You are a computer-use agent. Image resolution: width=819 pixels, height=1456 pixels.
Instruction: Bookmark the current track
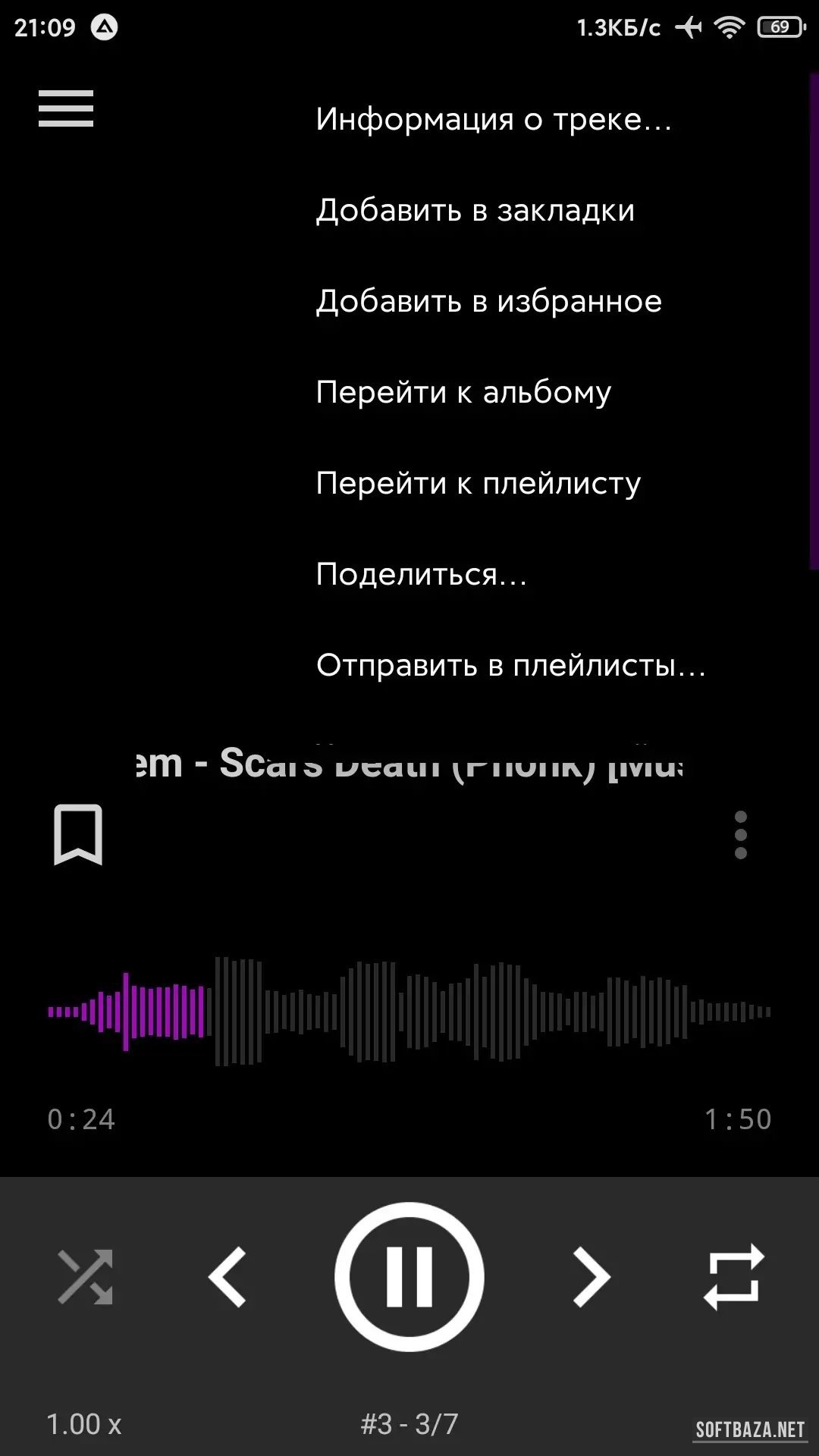click(x=78, y=835)
